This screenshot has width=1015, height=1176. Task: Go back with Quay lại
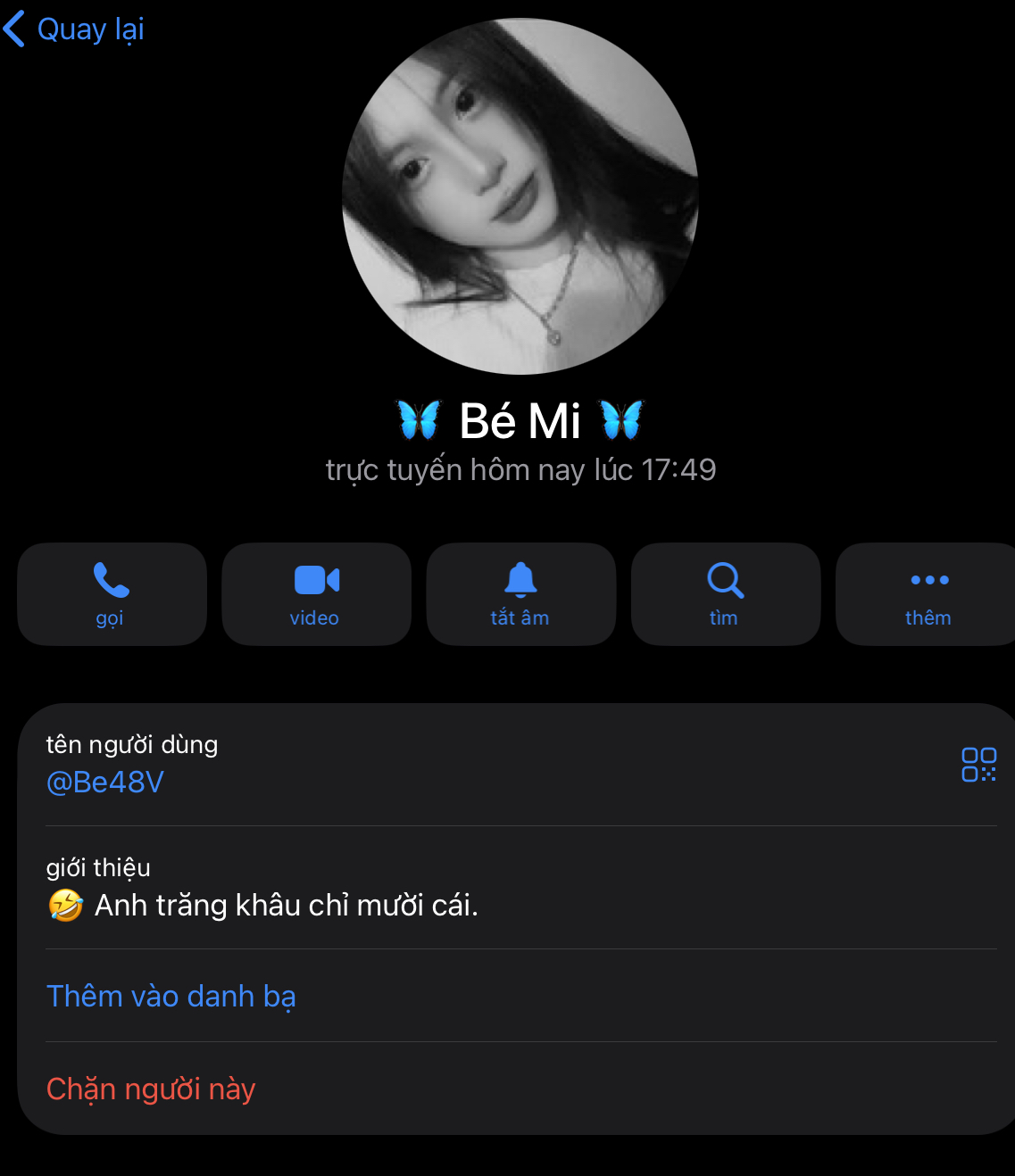pyautogui.click(x=75, y=29)
